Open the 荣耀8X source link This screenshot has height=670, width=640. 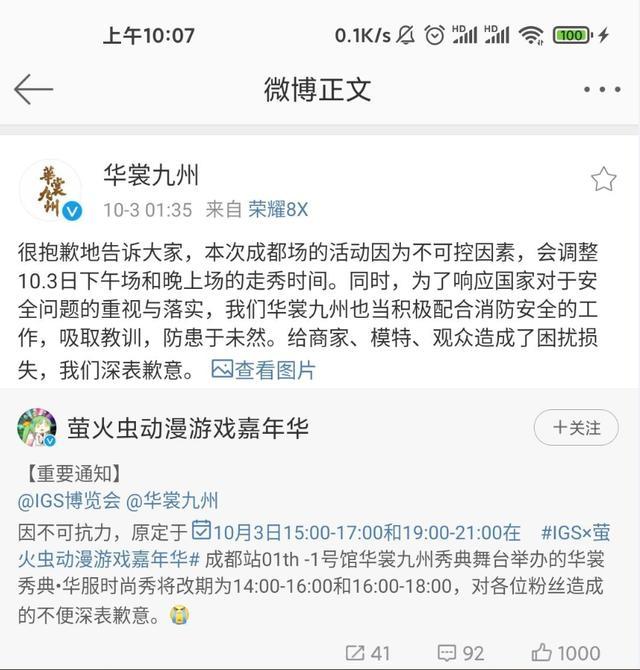pos(278,209)
